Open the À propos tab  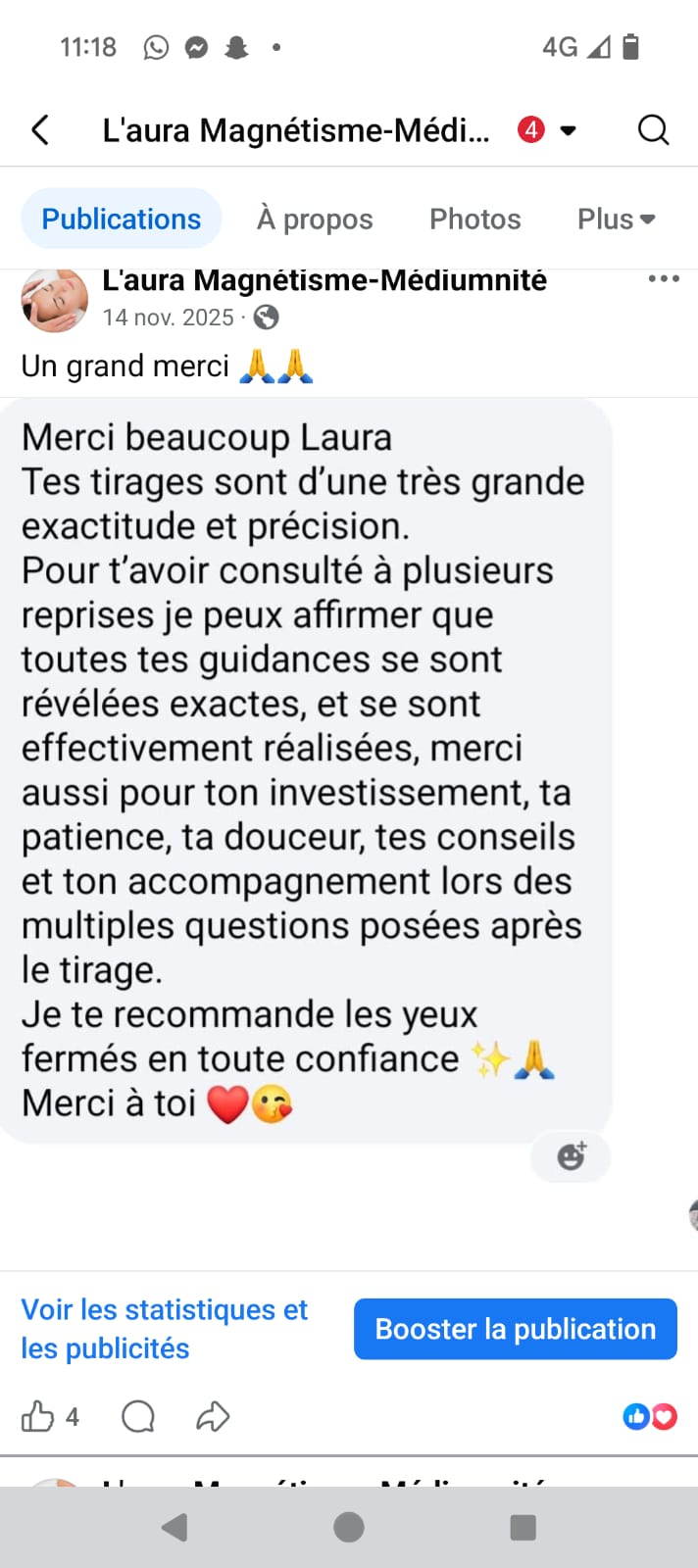click(315, 219)
